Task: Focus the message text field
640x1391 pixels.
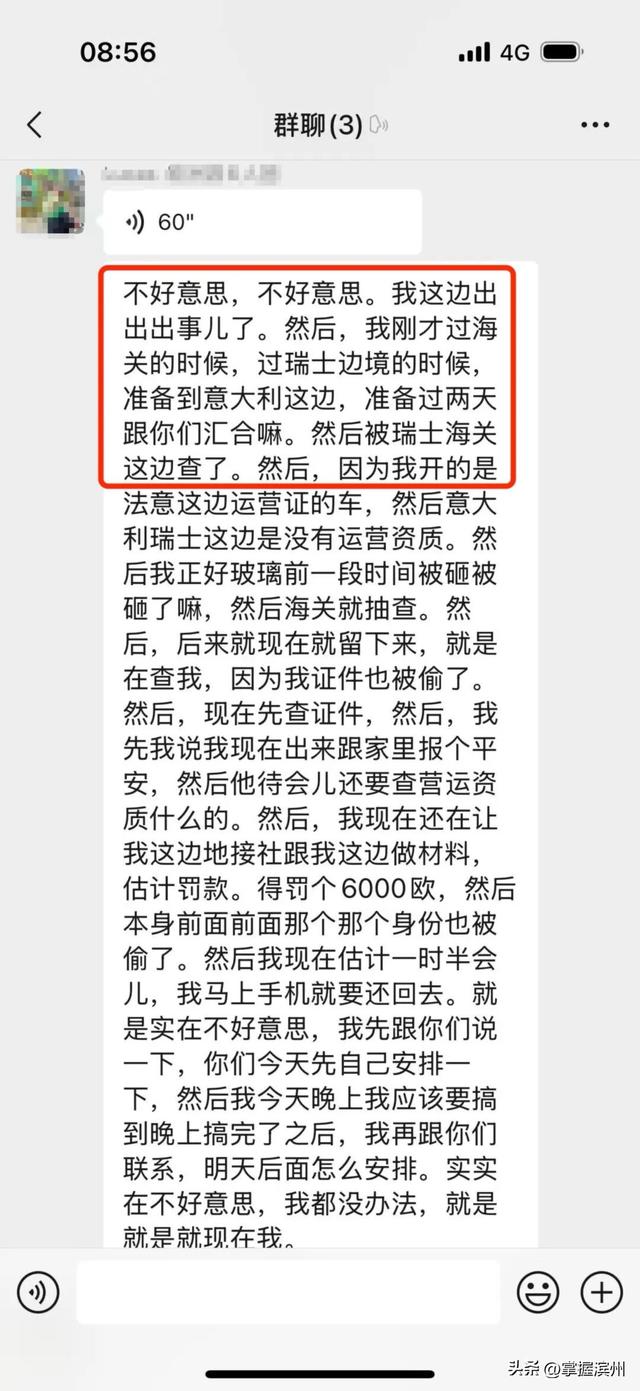Action: coord(288,1293)
